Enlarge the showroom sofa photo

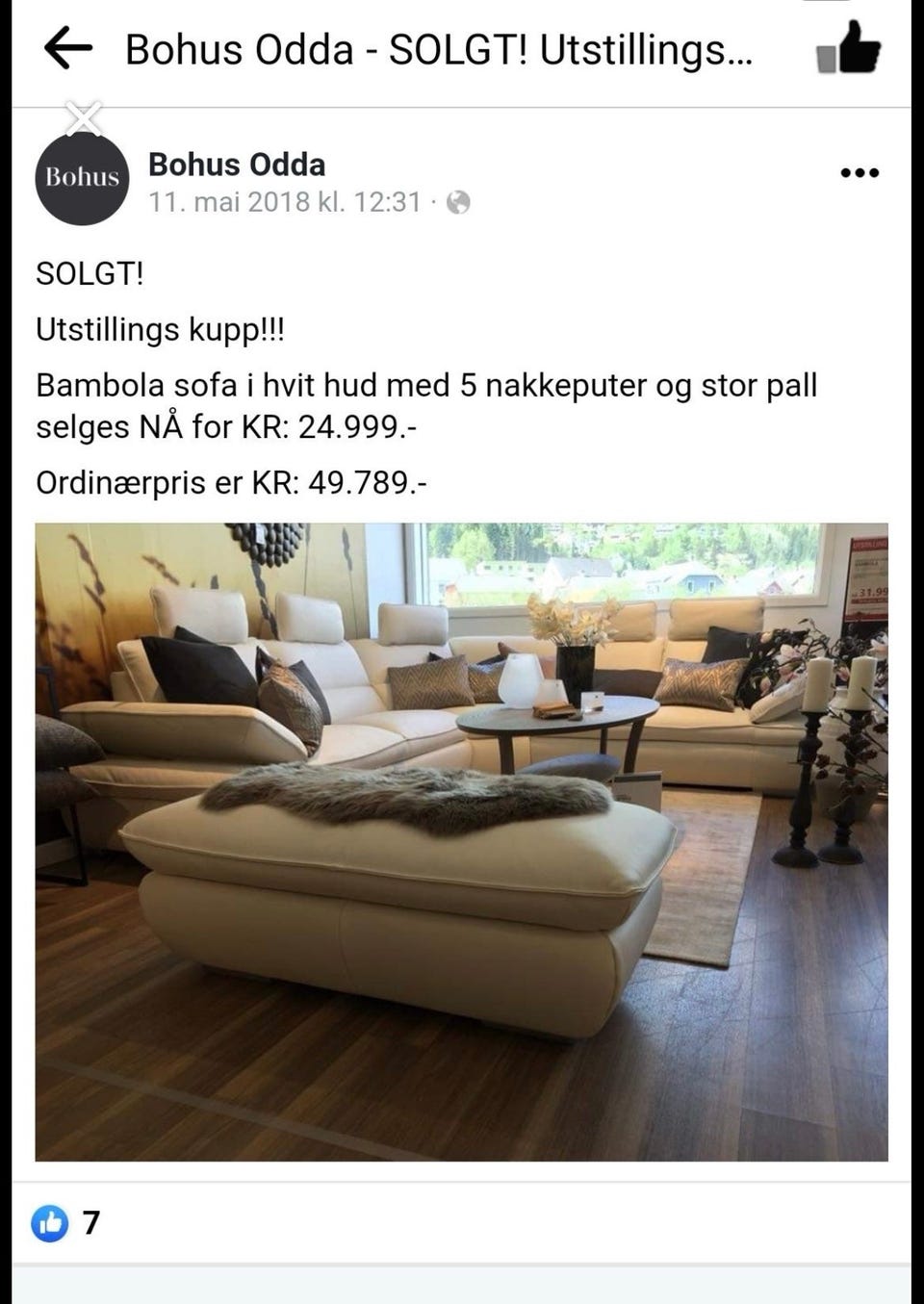(462, 837)
